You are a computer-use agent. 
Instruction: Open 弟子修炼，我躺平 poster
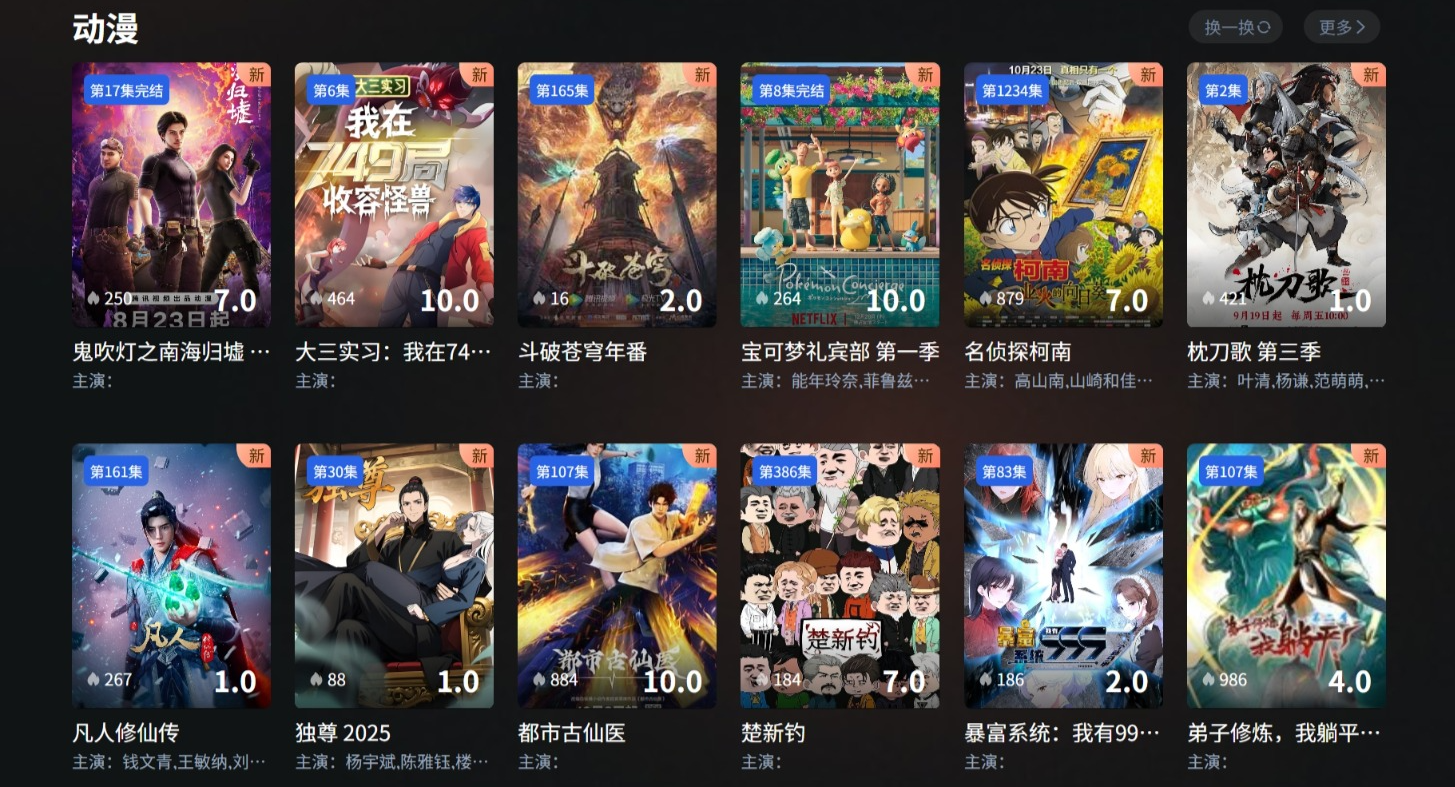tap(1286, 576)
